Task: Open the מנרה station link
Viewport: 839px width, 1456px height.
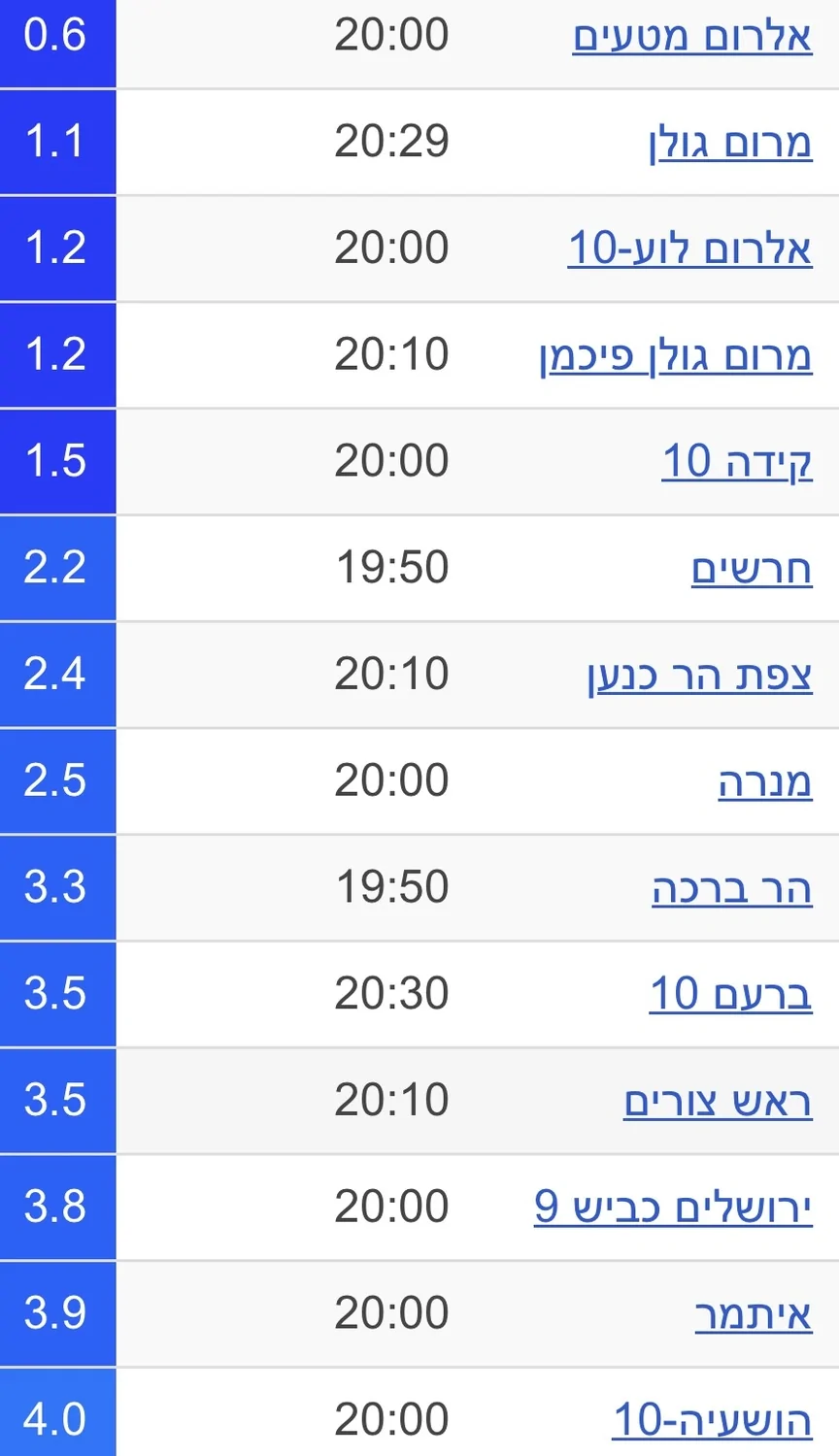Action: coord(765,781)
